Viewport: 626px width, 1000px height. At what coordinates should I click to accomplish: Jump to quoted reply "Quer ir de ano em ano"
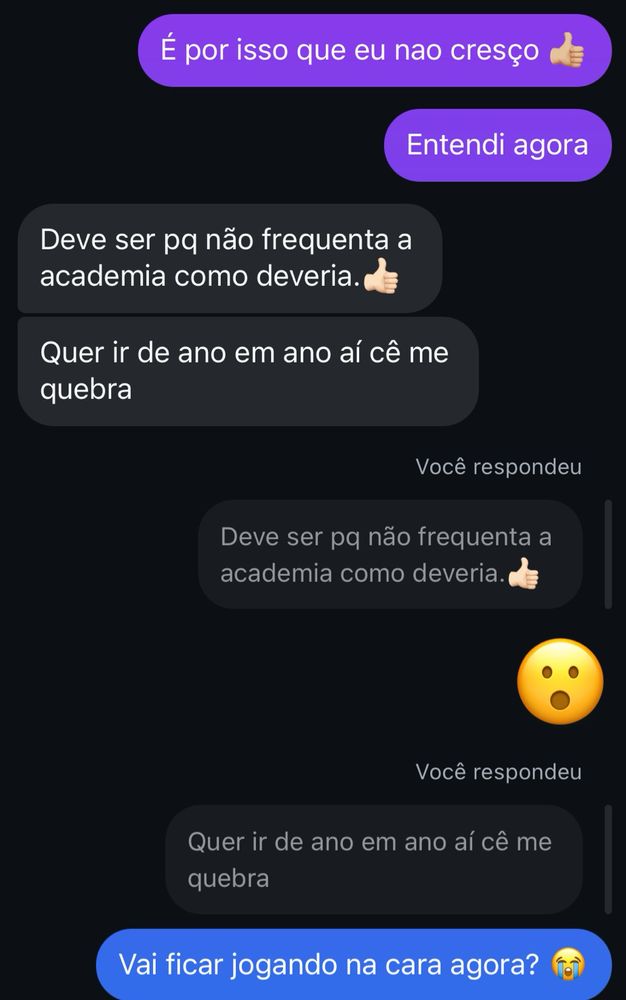pyautogui.click(x=370, y=860)
